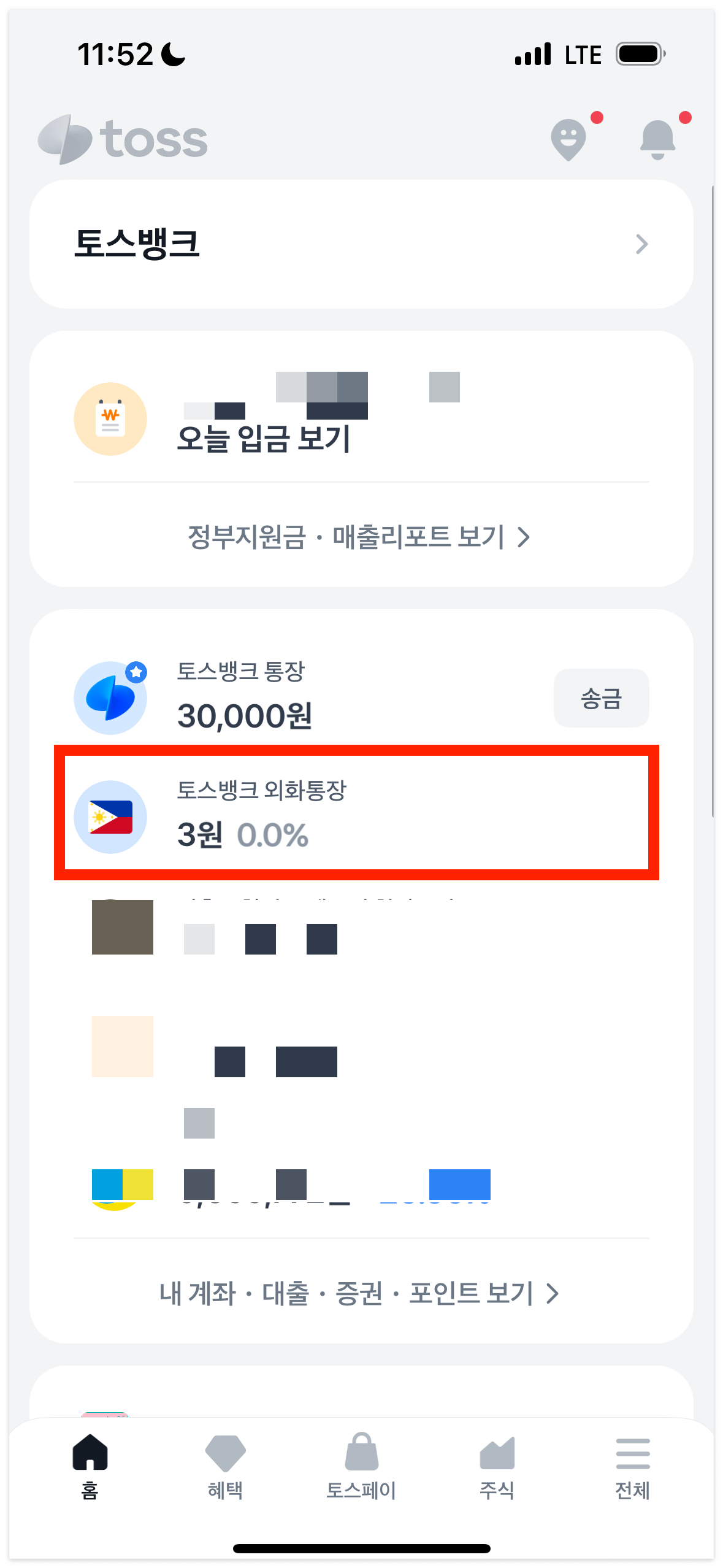The image size is (723, 1568).
Task: Tap the blue Toss Bank account icon
Action: pyautogui.click(x=112, y=698)
